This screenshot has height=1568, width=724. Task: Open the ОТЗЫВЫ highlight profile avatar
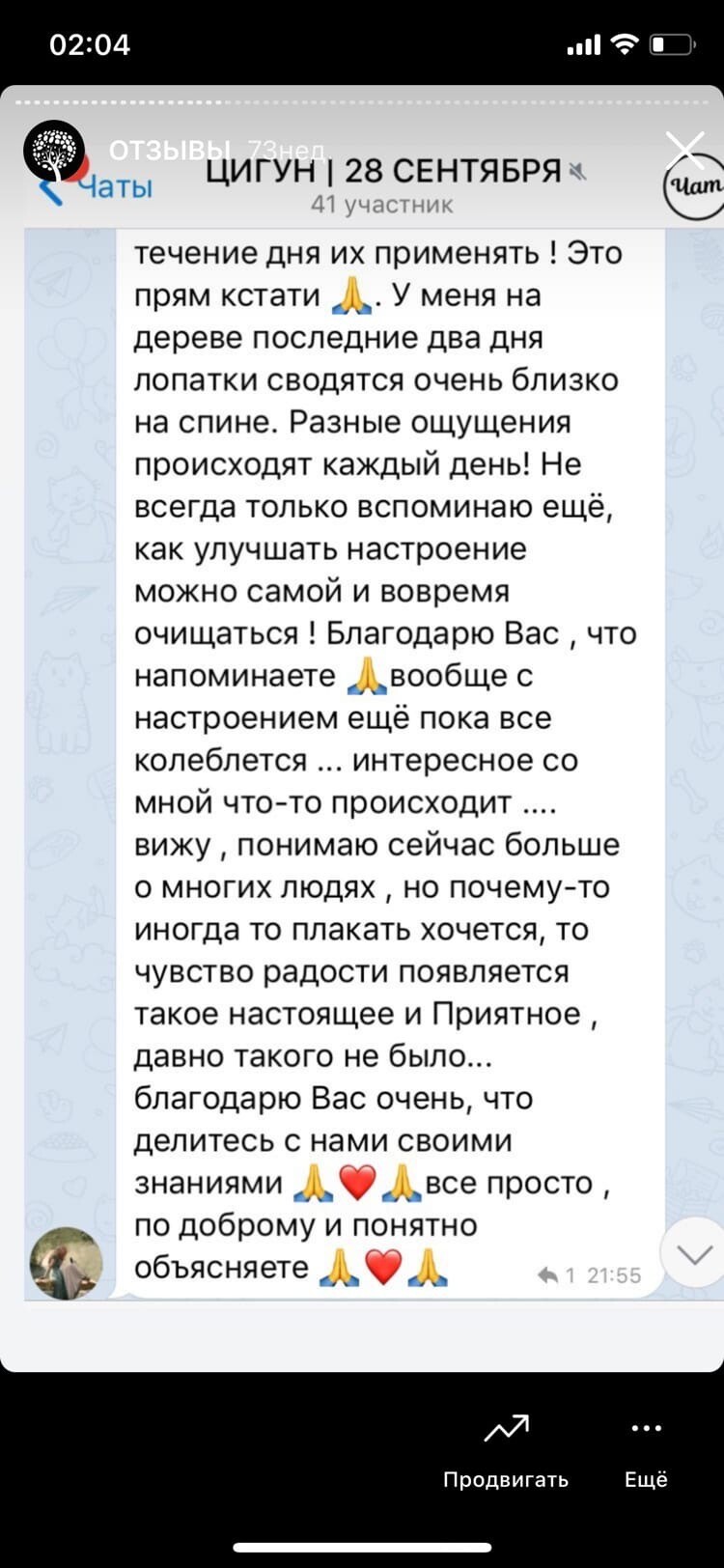pos(54,151)
